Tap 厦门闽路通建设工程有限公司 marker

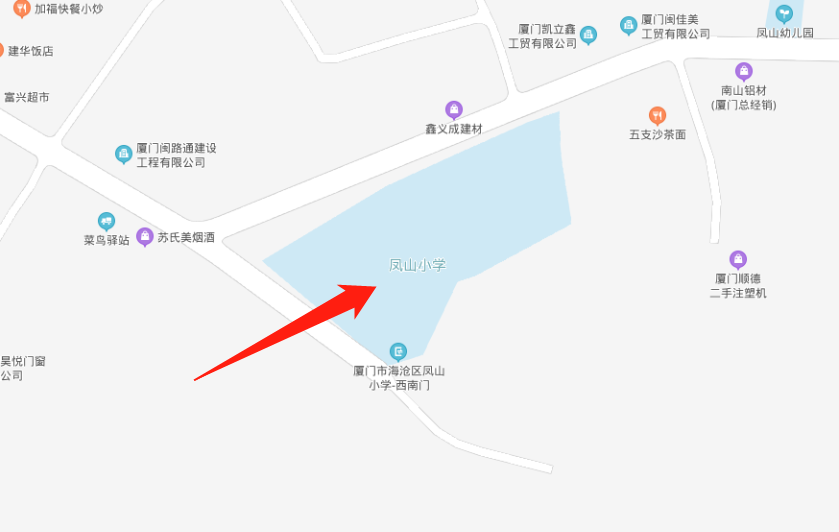124,154
